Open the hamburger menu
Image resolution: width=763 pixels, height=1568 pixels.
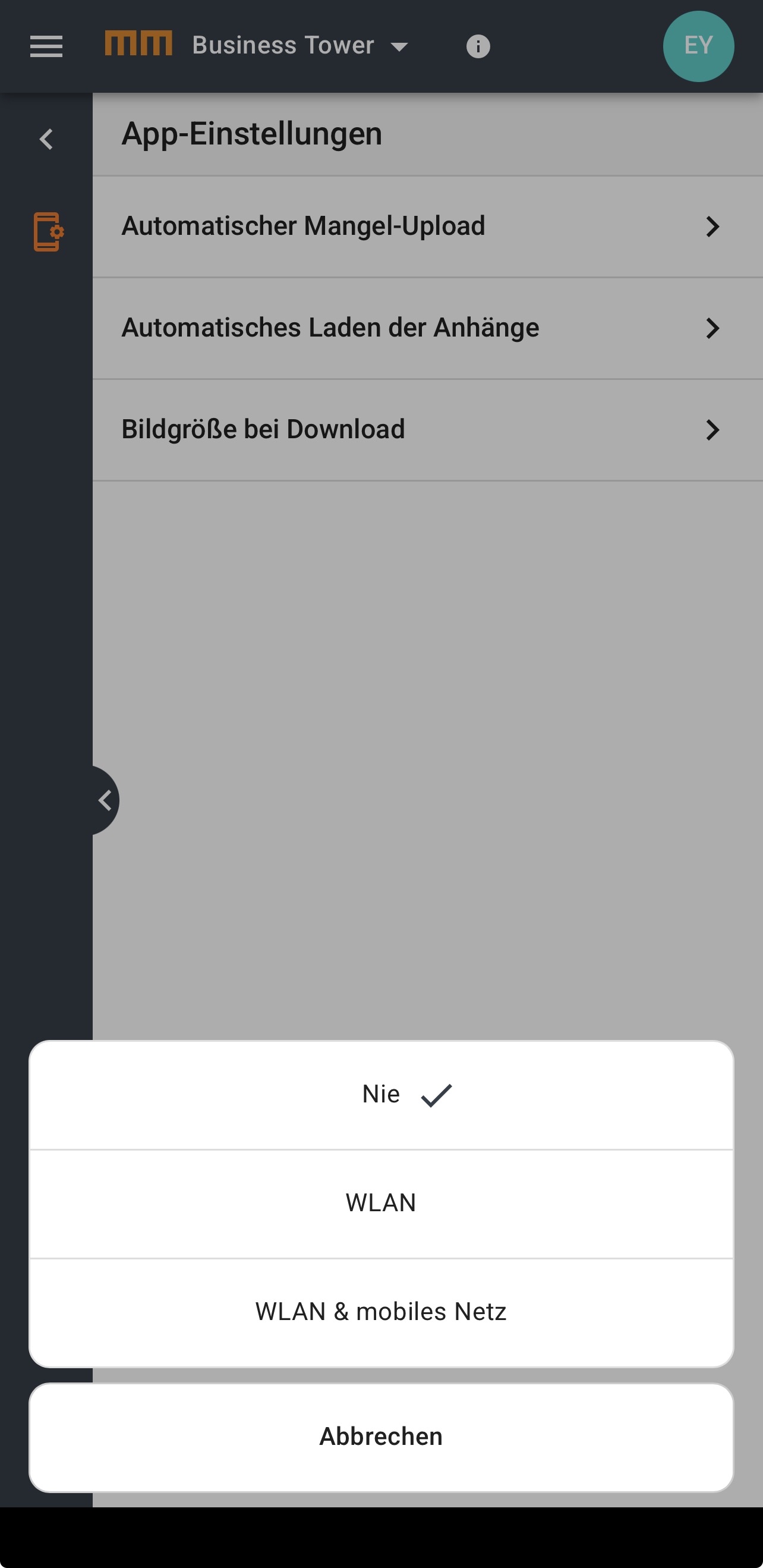pyautogui.click(x=46, y=46)
